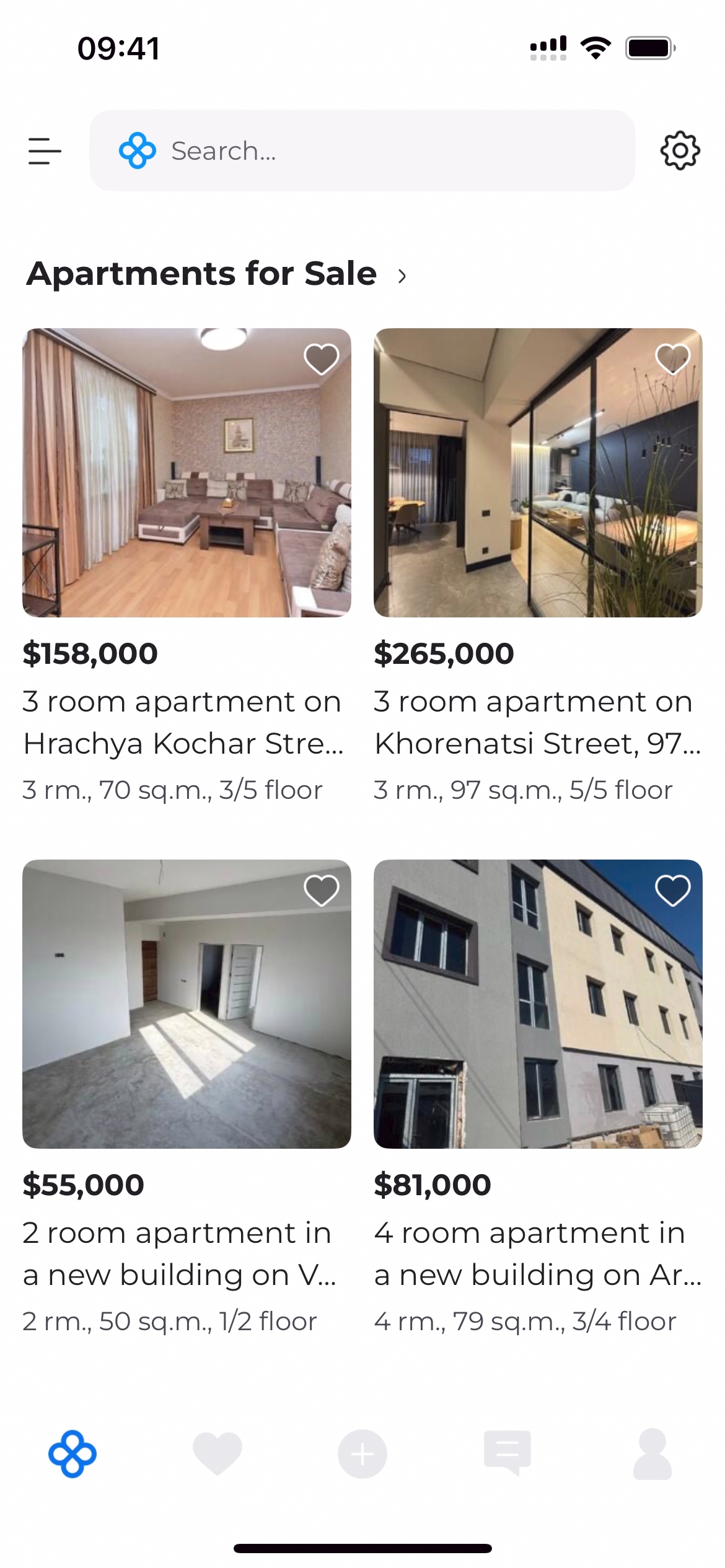This screenshot has width=725, height=1568.
Task: Favorite the $81,000 apartment
Action: 672,891
